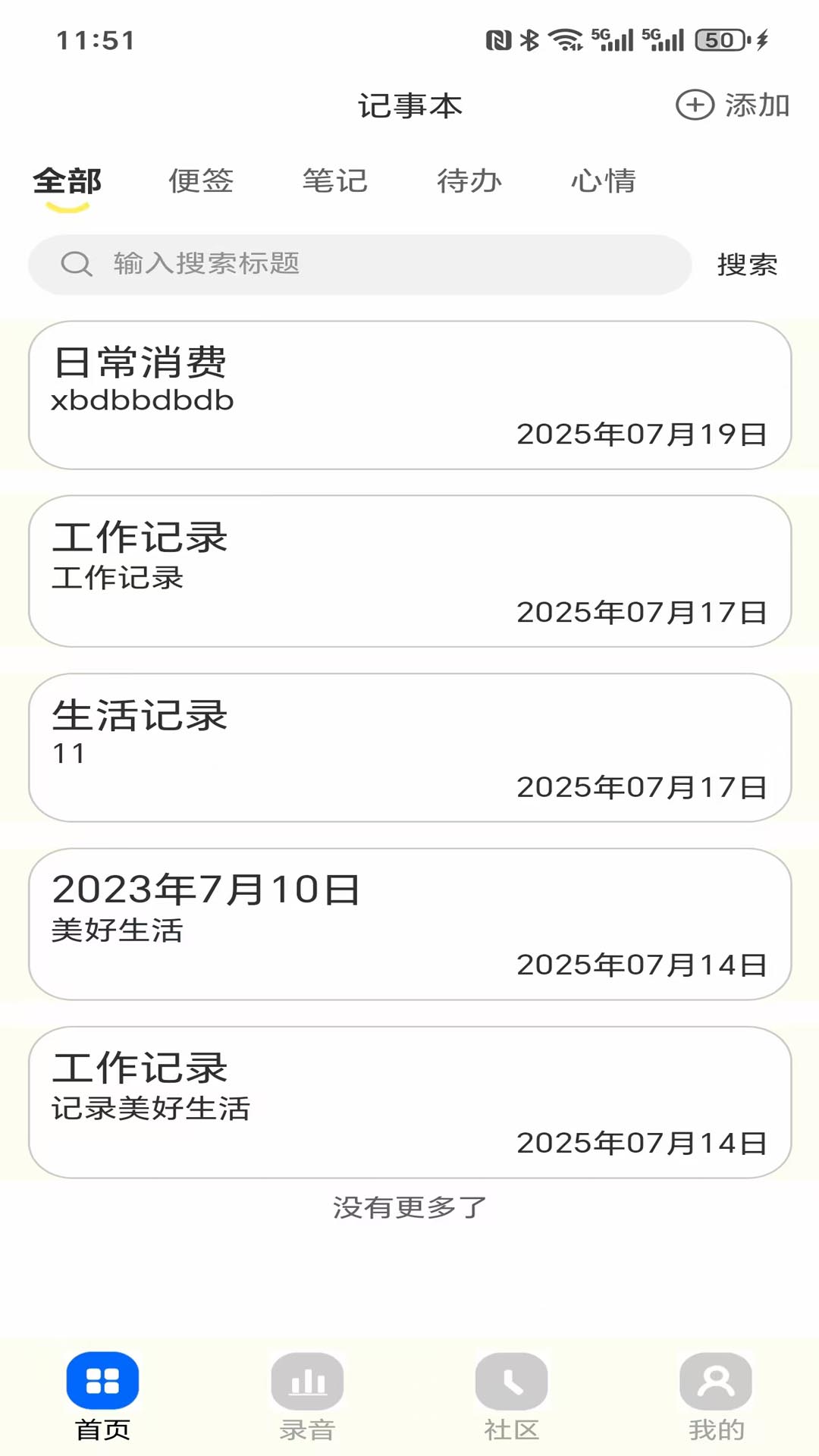Keep the 全部 tab selected
The width and height of the screenshot is (819, 1456).
click(x=67, y=180)
